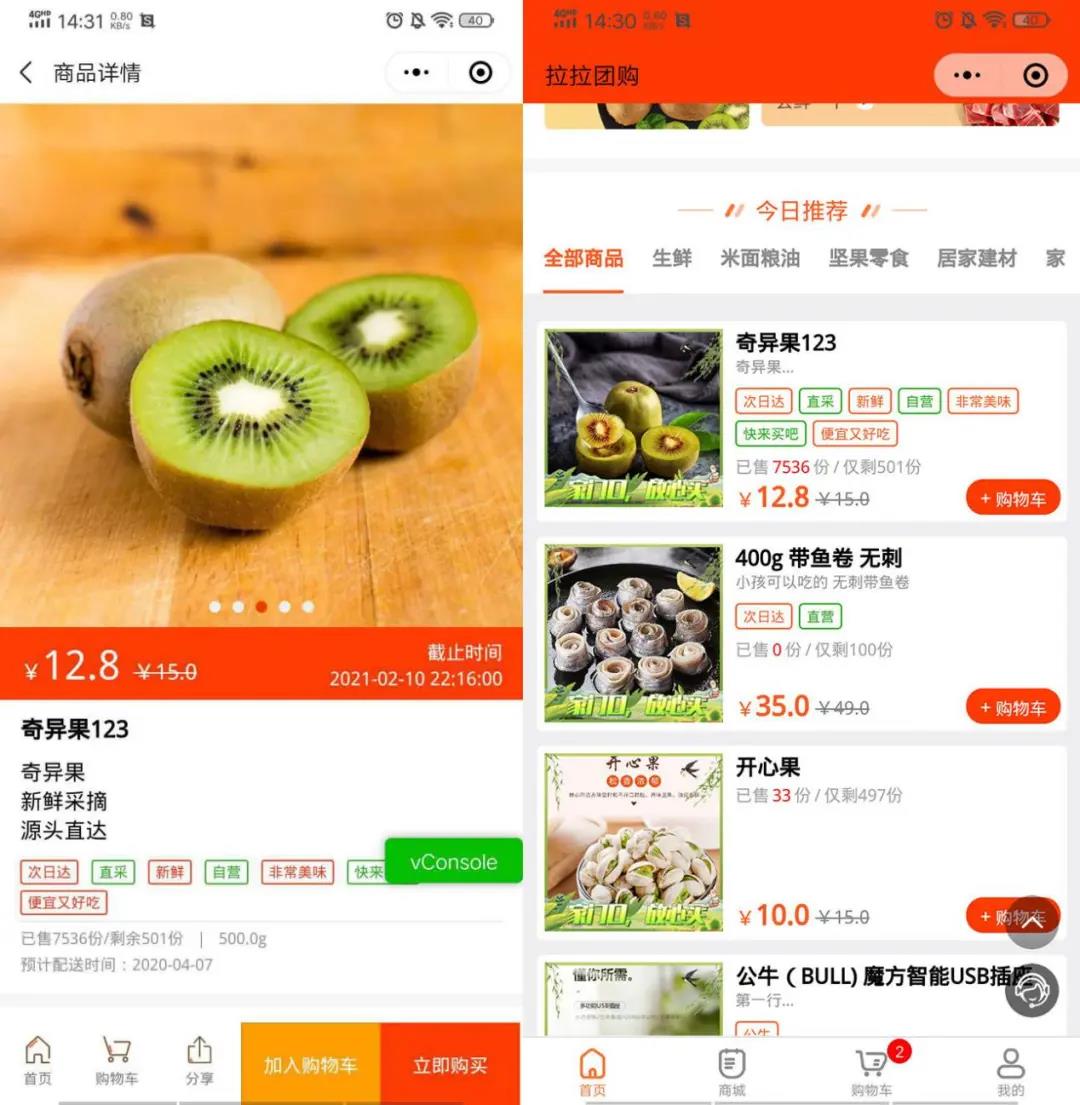Viewport: 1080px width, 1105px height.
Task: Share this product via 分享
Action: 199,1062
